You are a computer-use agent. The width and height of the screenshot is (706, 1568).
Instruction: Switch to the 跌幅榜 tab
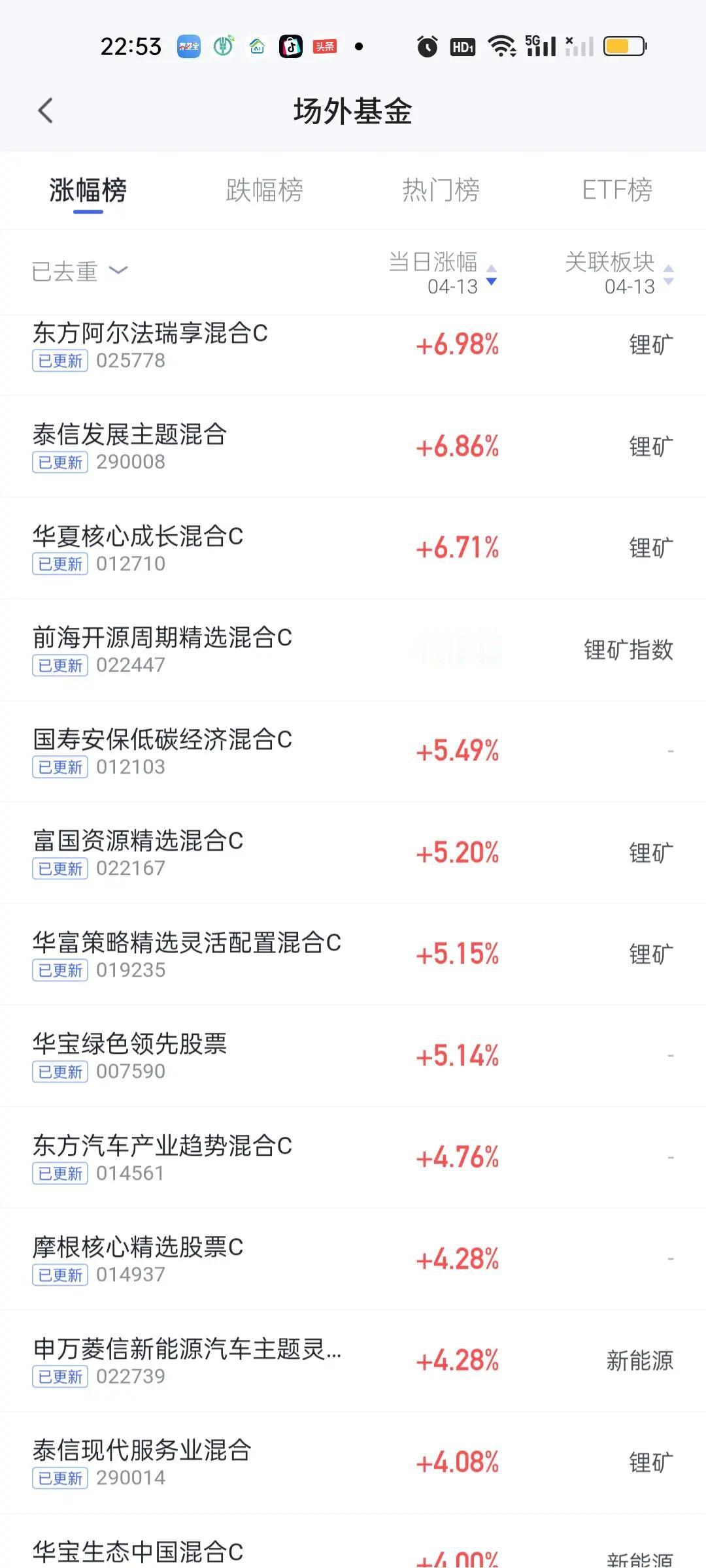point(264,190)
